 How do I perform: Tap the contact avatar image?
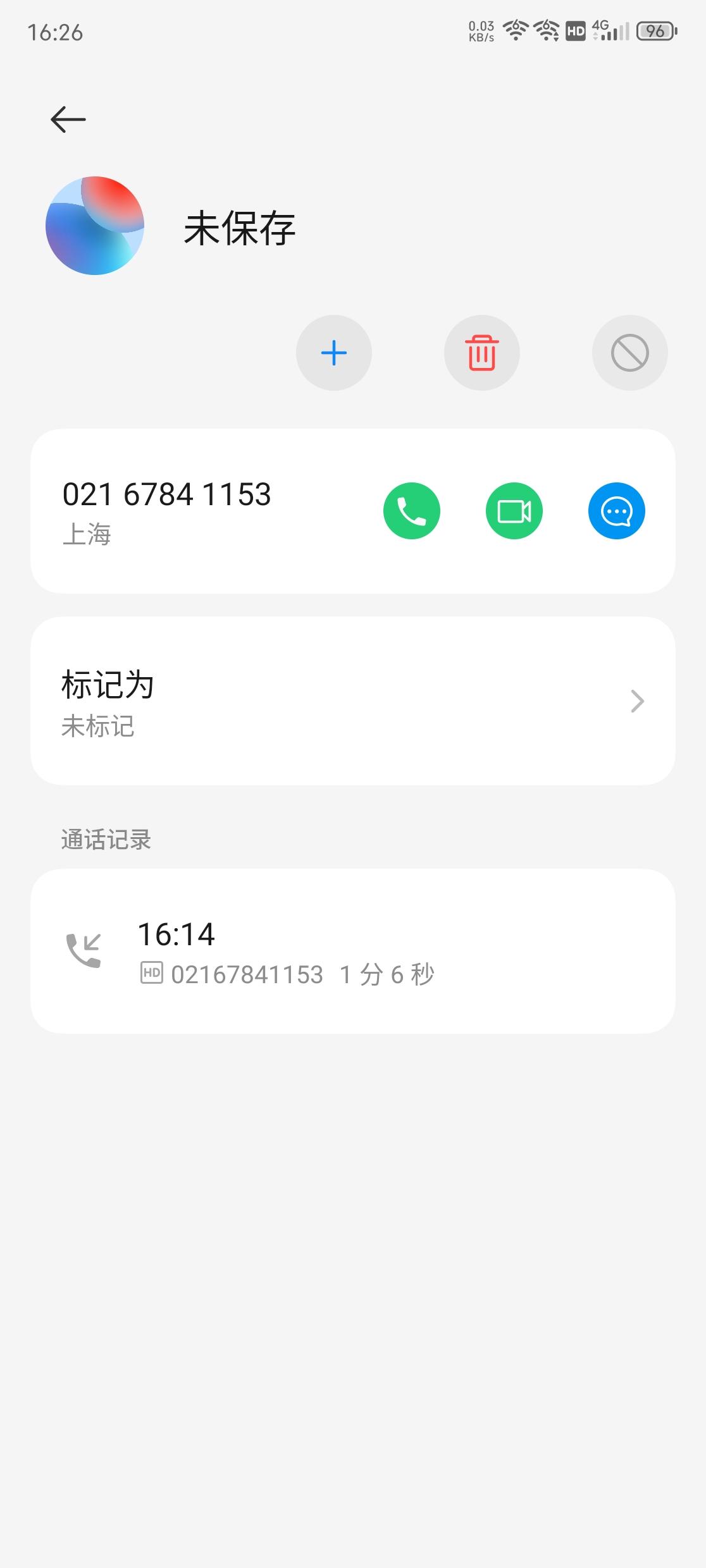94,226
